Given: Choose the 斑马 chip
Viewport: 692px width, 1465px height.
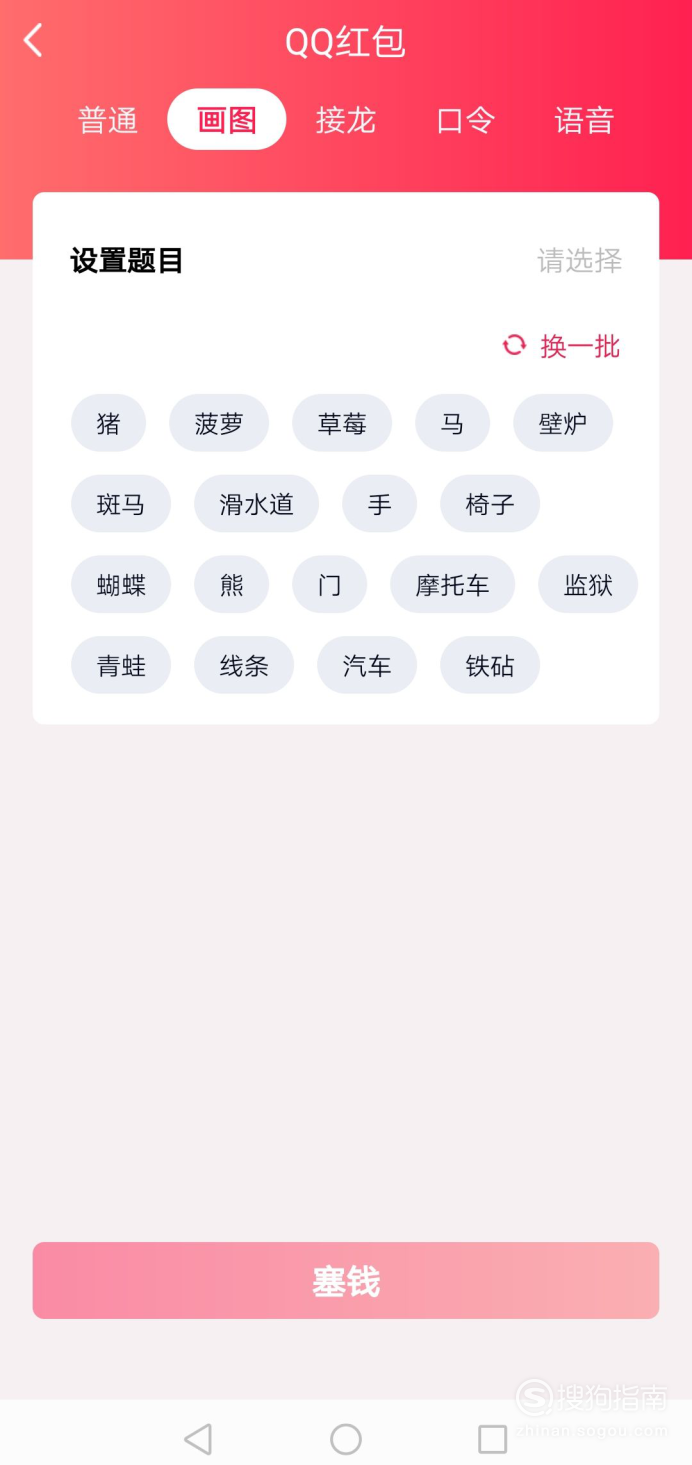Looking at the screenshot, I should 121,504.
